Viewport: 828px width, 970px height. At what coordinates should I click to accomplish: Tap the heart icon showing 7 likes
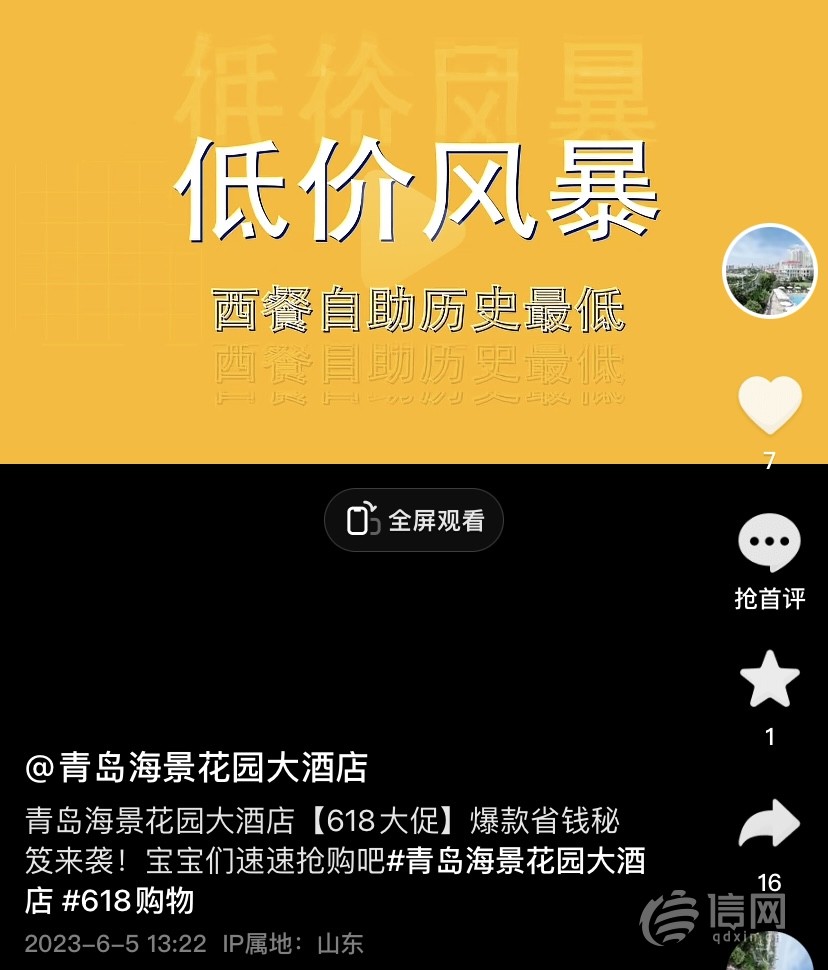tap(768, 403)
